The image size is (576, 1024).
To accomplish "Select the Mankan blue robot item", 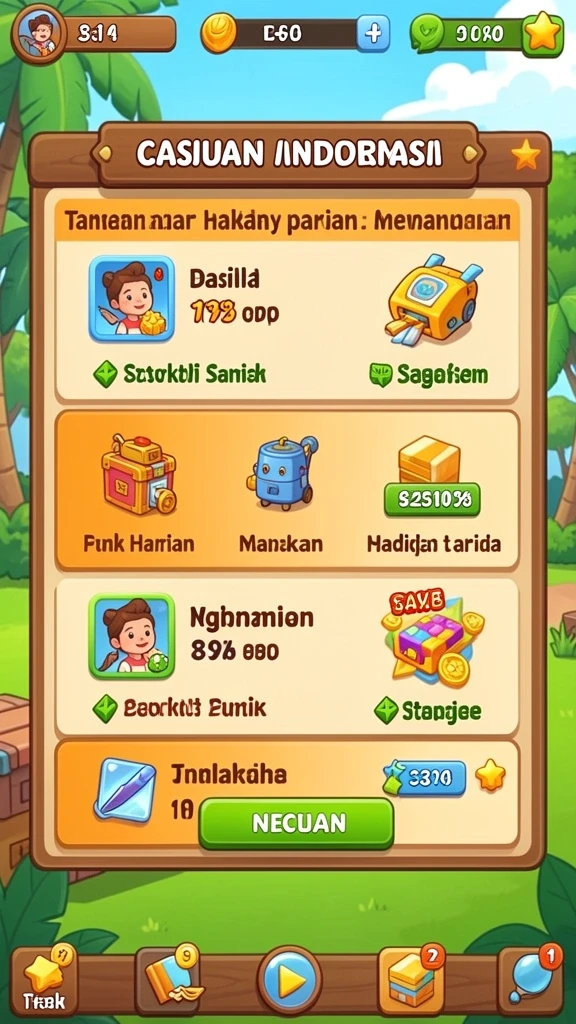I will click(x=281, y=472).
